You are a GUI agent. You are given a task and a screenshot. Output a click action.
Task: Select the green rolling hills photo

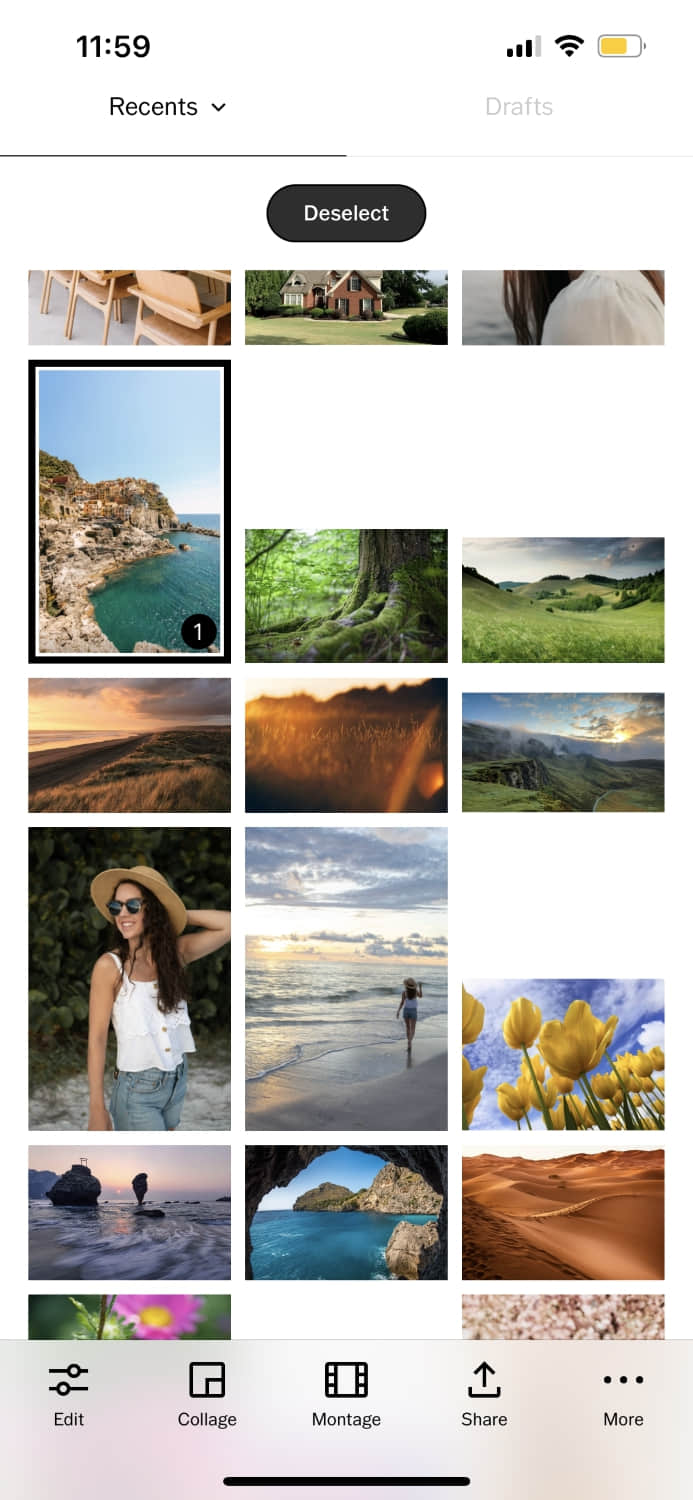click(x=563, y=600)
